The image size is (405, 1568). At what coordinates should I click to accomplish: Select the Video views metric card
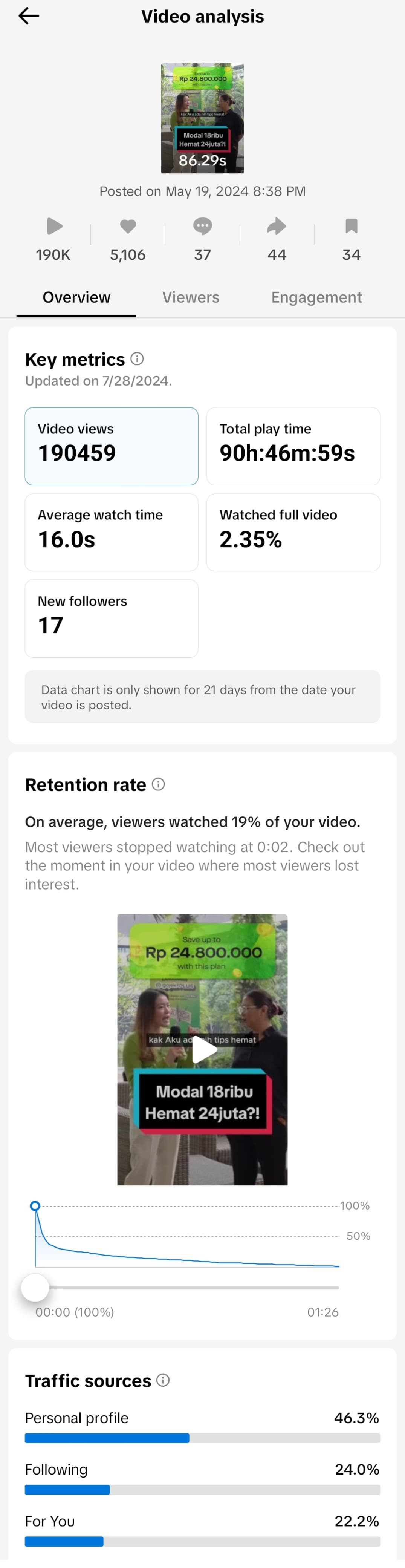[111, 446]
